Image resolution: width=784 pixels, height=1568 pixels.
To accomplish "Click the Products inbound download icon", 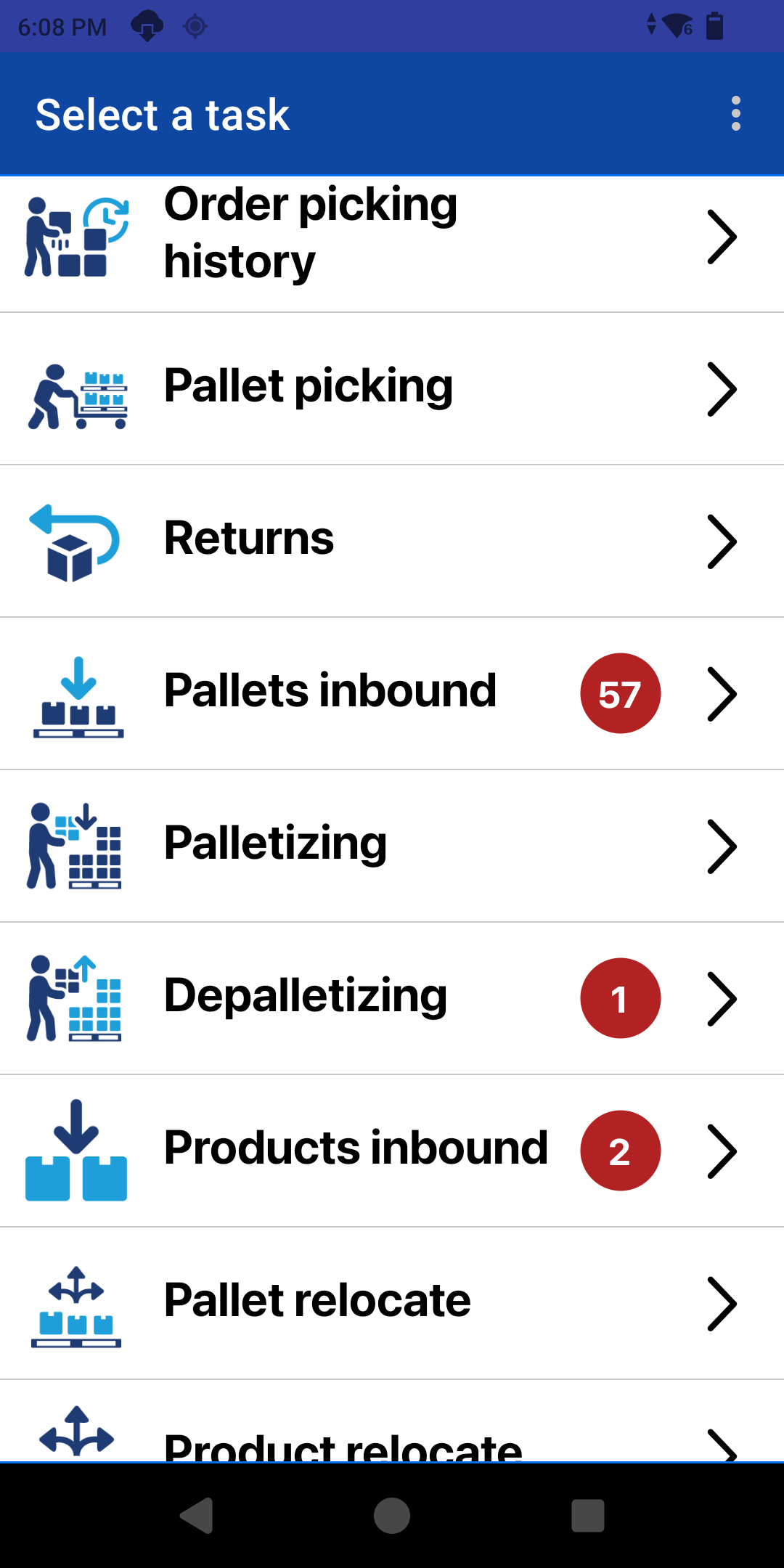I will pyautogui.click(x=76, y=1151).
